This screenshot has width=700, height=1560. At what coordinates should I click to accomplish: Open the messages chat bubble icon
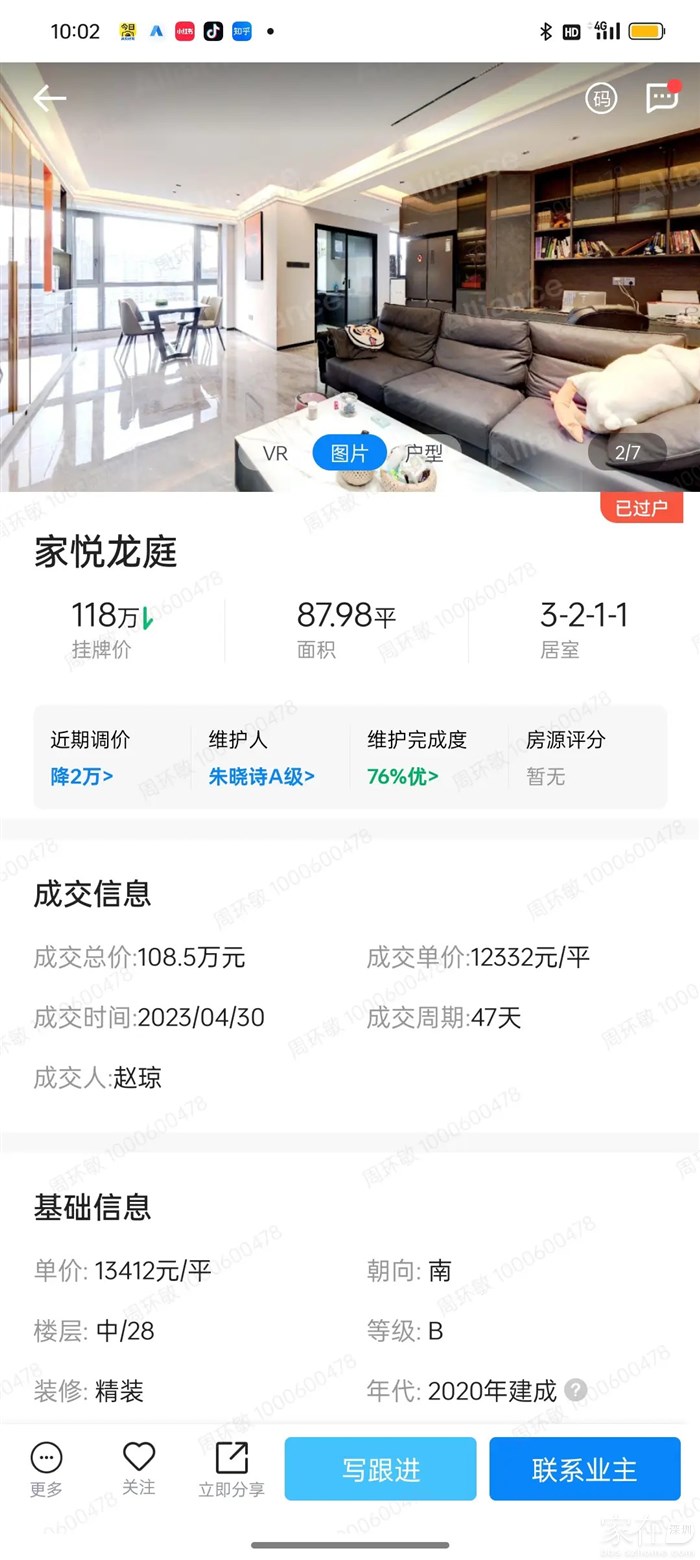[662, 98]
